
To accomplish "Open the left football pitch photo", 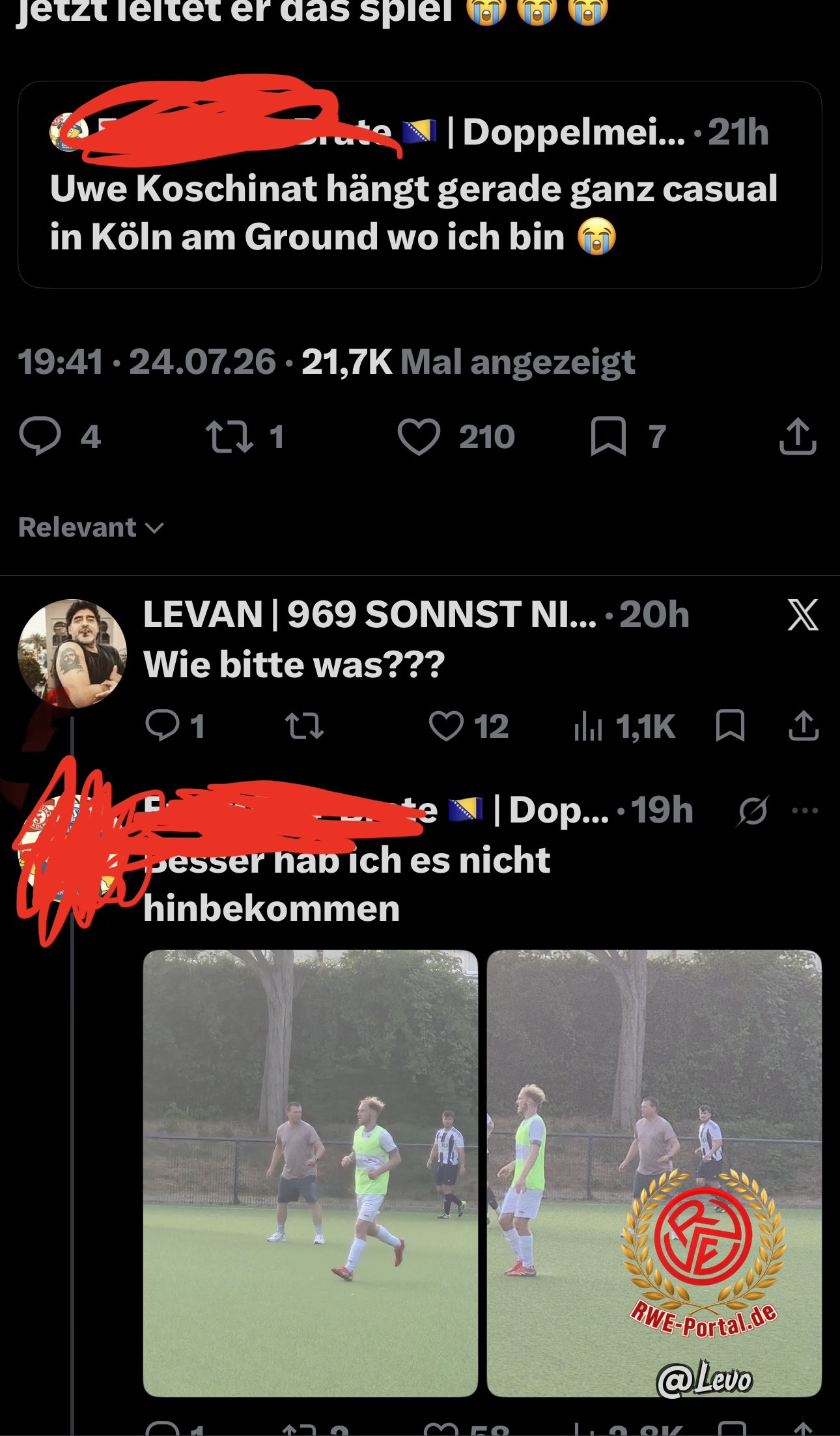I will coord(311,1174).
